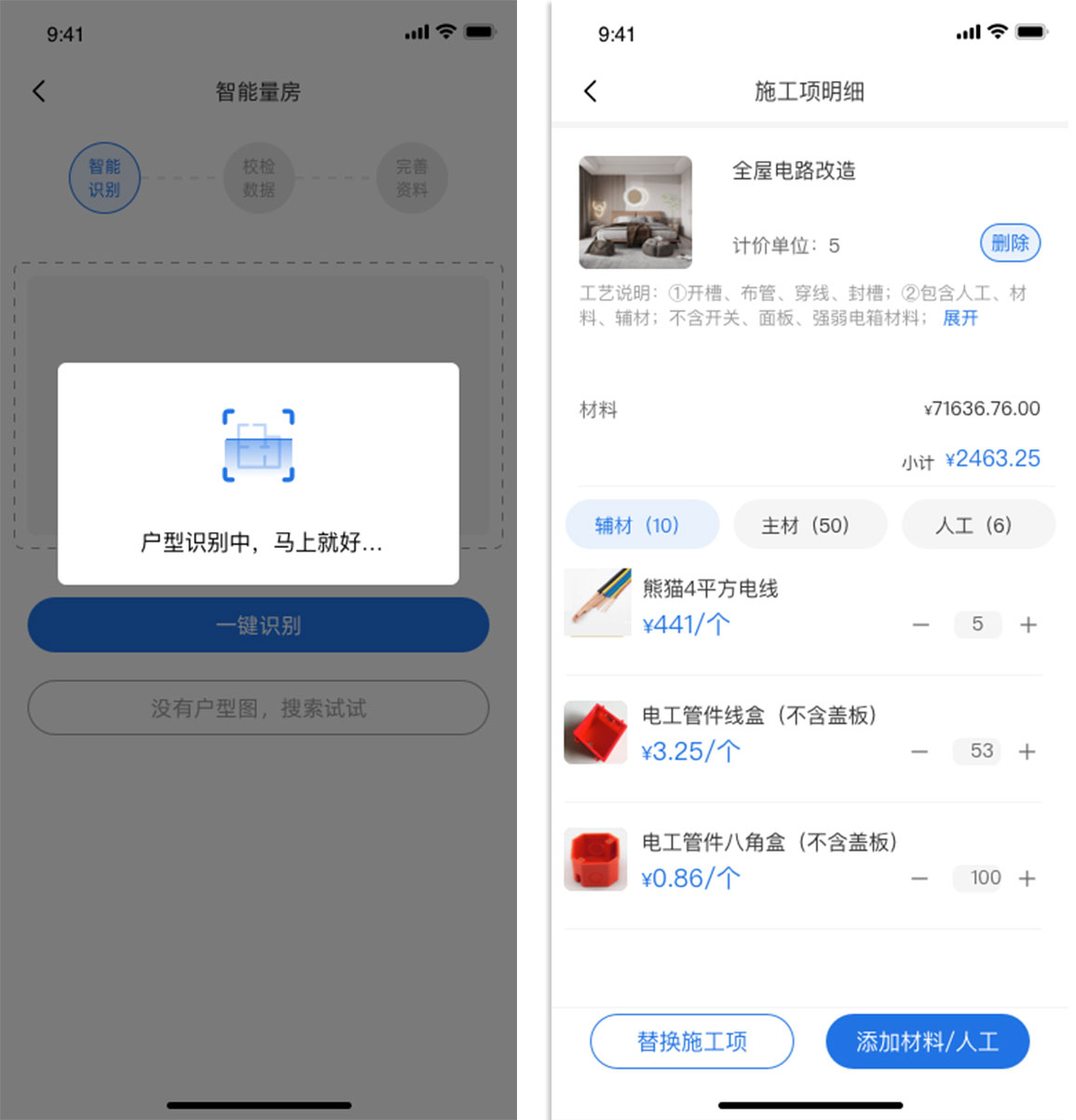Click the 智能识别 step indicator circle
1076x1120 pixels.
(104, 177)
